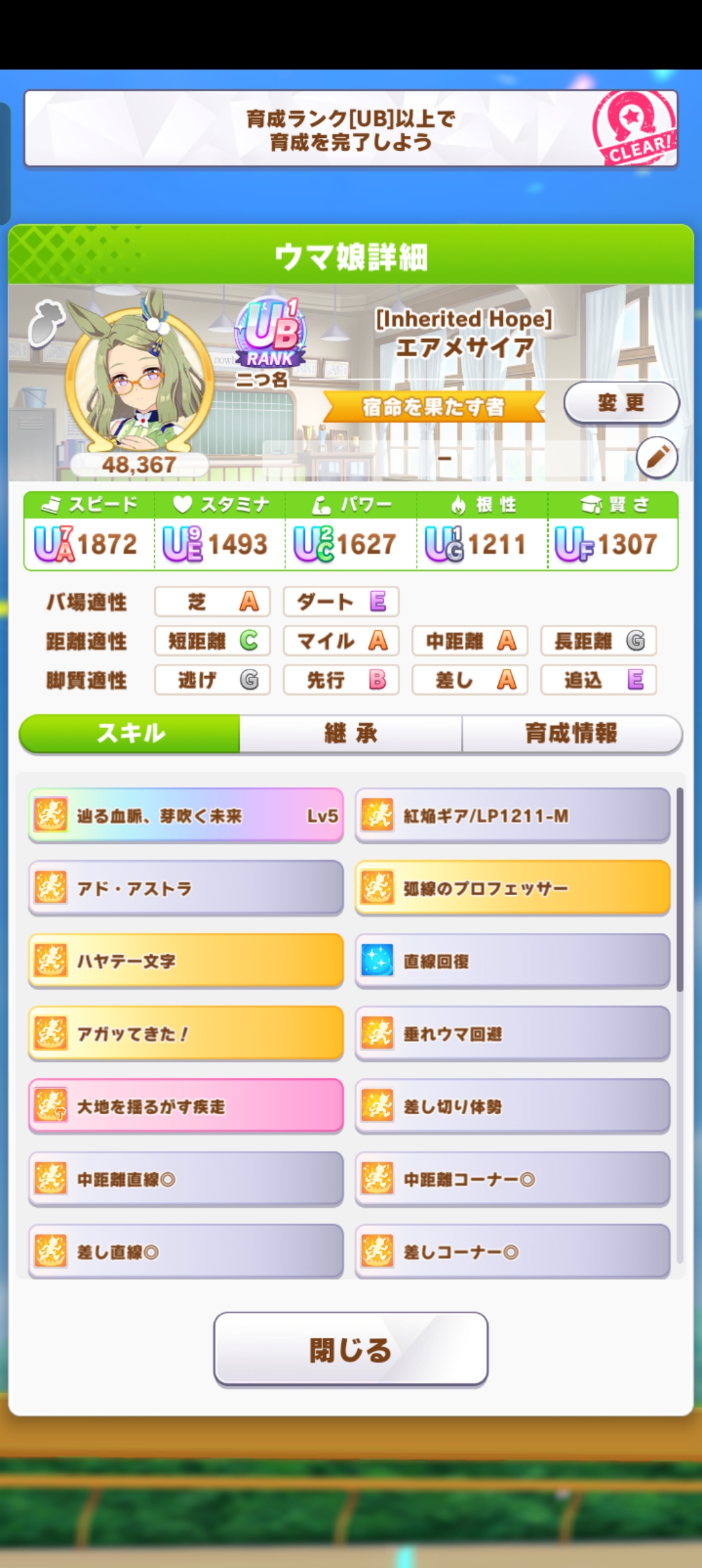Open the ハヤテ一文字 skill
This screenshot has width=702, height=1568.
click(186, 961)
